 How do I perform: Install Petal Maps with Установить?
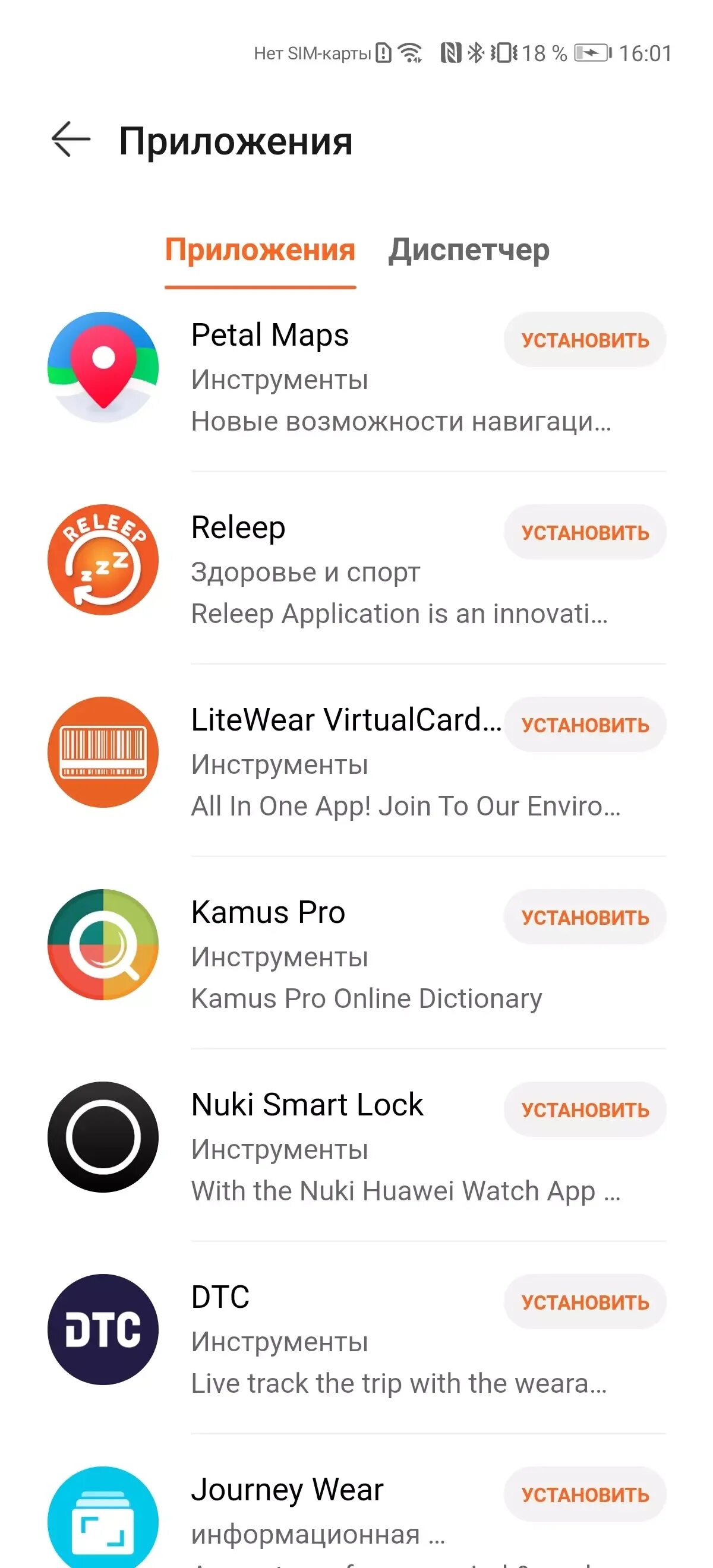pyautogui.click(x=585, y=340)
